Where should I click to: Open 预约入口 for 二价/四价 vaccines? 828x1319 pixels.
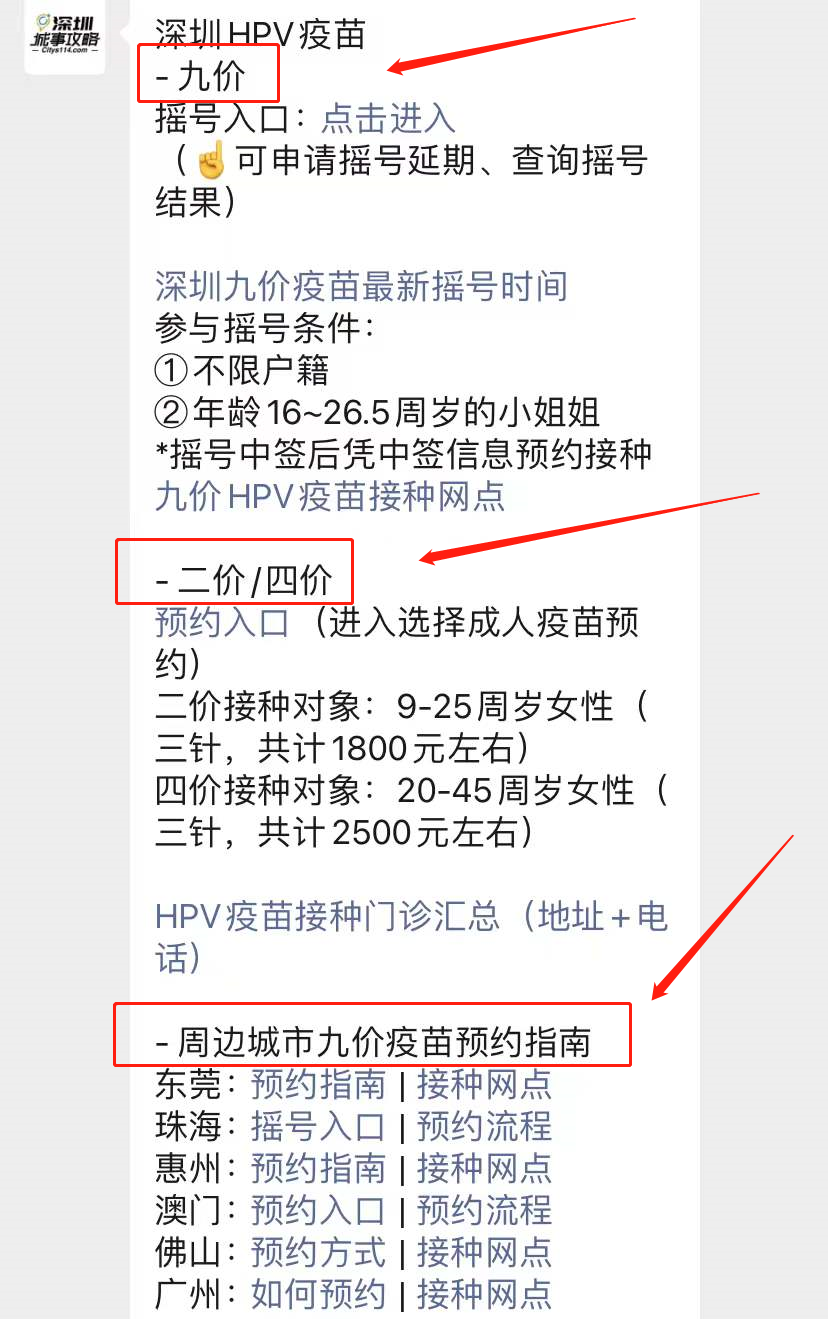point(222,623)
